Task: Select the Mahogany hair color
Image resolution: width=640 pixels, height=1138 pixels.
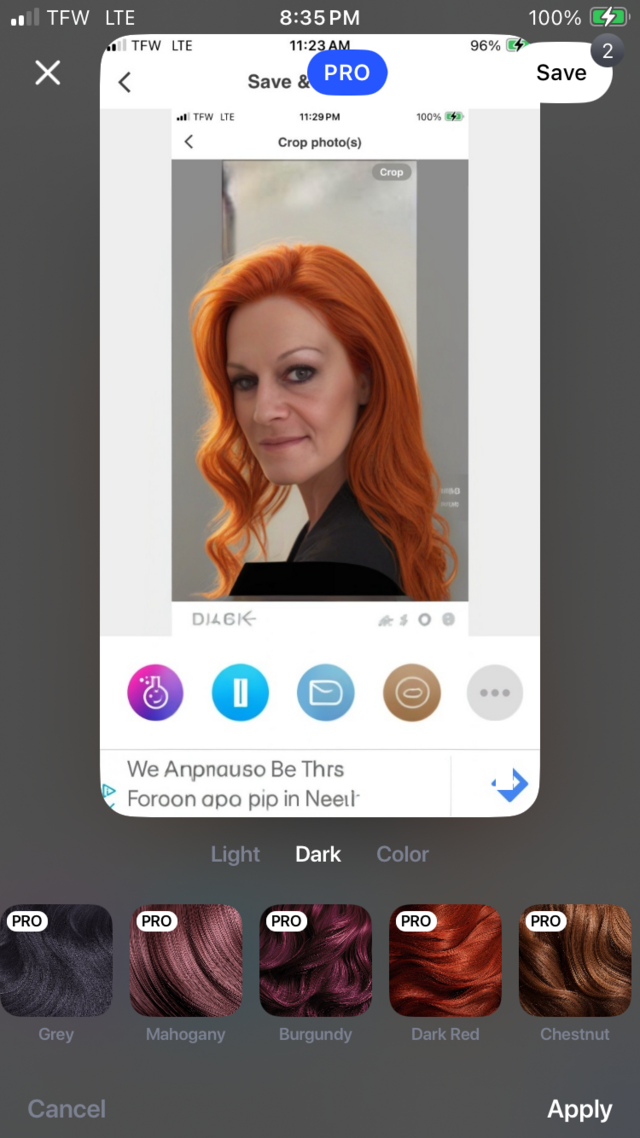Action: click(x=186, y=960)
